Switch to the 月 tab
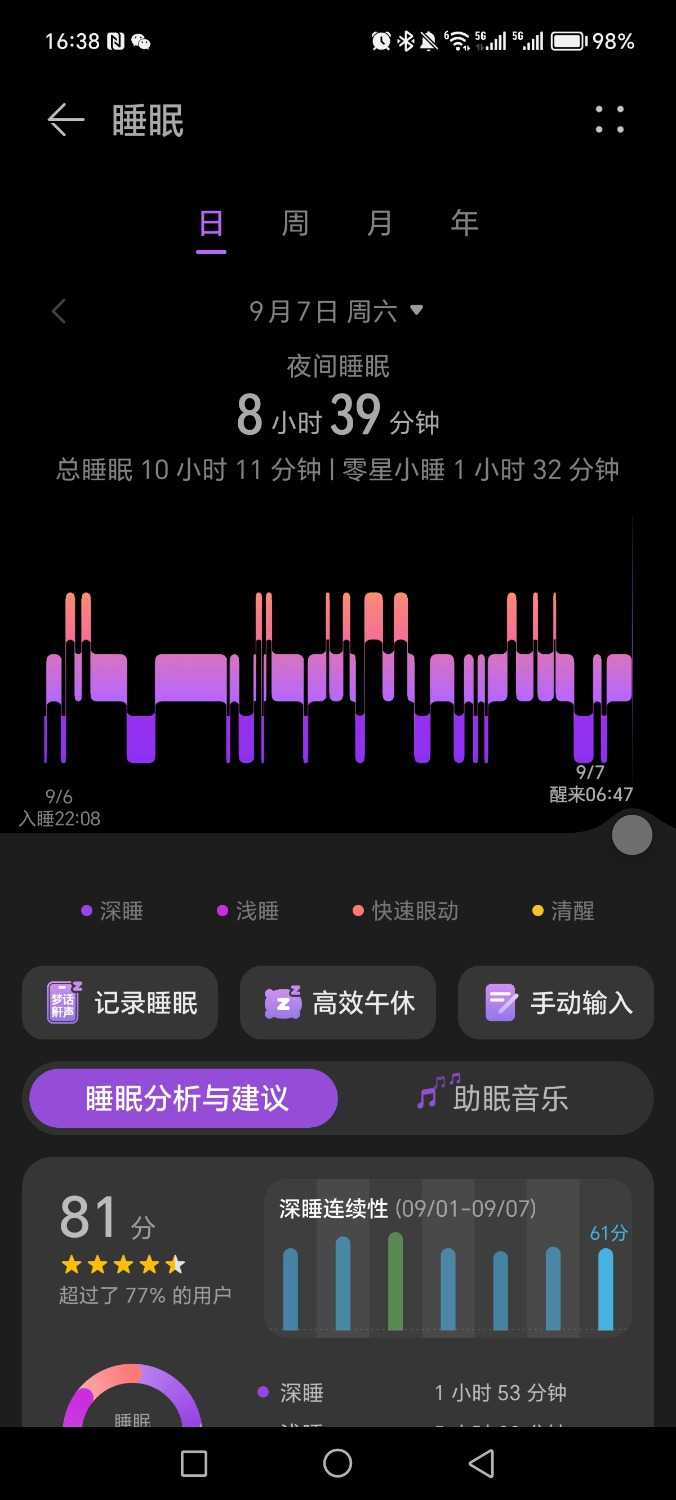 380,223
